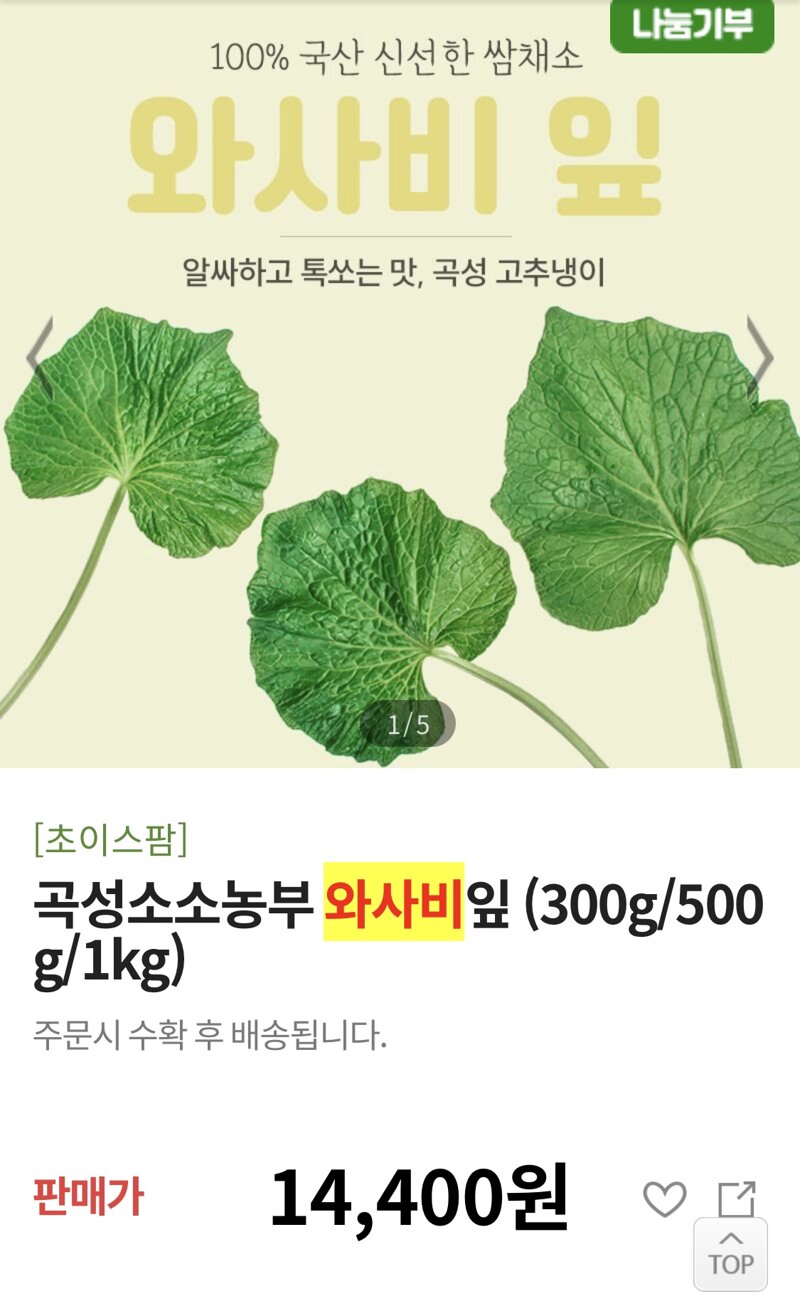Screen dimensions: 800x1301
Task: Add the wasabi leaf product to wishlist
Action: [x=664, y=1199]
